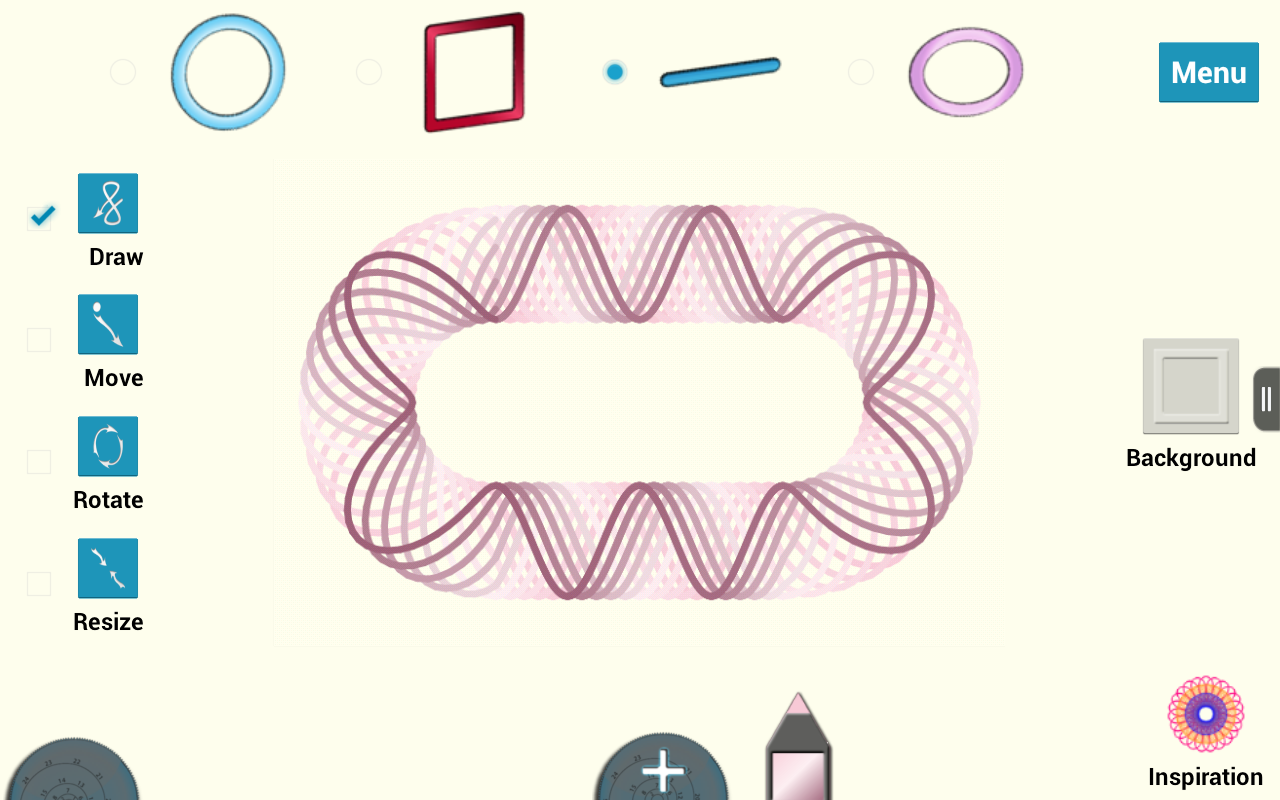Add a new gear with plus wheel
Image resolution: width=1280 pixels, height=800 pixels.
[x=661, y=770]
